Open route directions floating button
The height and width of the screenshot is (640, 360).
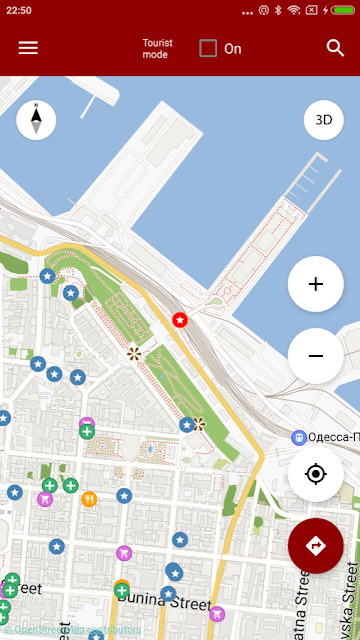coord(316,546)
